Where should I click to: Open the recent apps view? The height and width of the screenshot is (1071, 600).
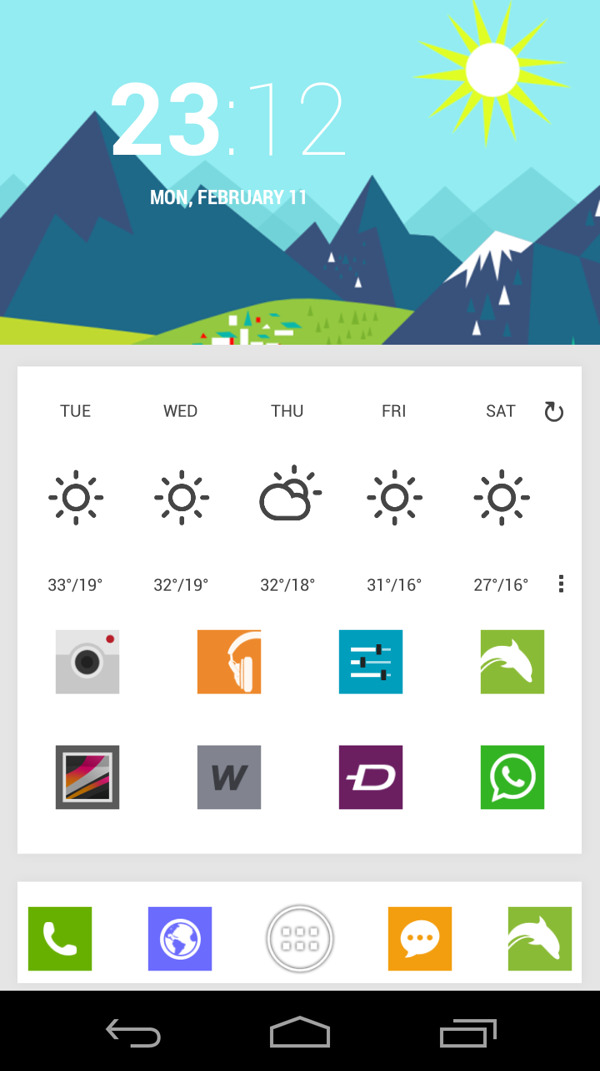pyautogui.click(x=467, y=1033)
